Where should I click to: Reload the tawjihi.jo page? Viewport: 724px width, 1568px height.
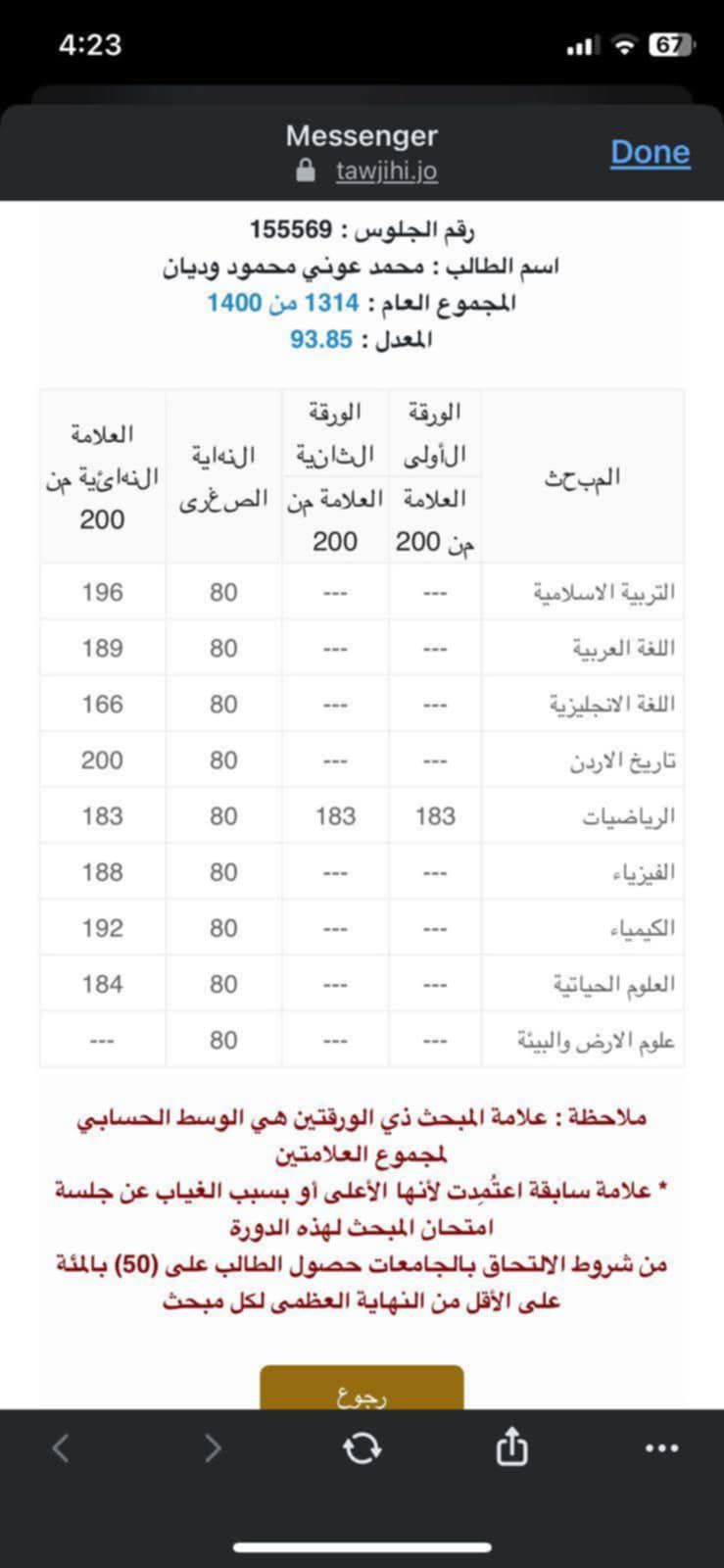pos(362,1447)
